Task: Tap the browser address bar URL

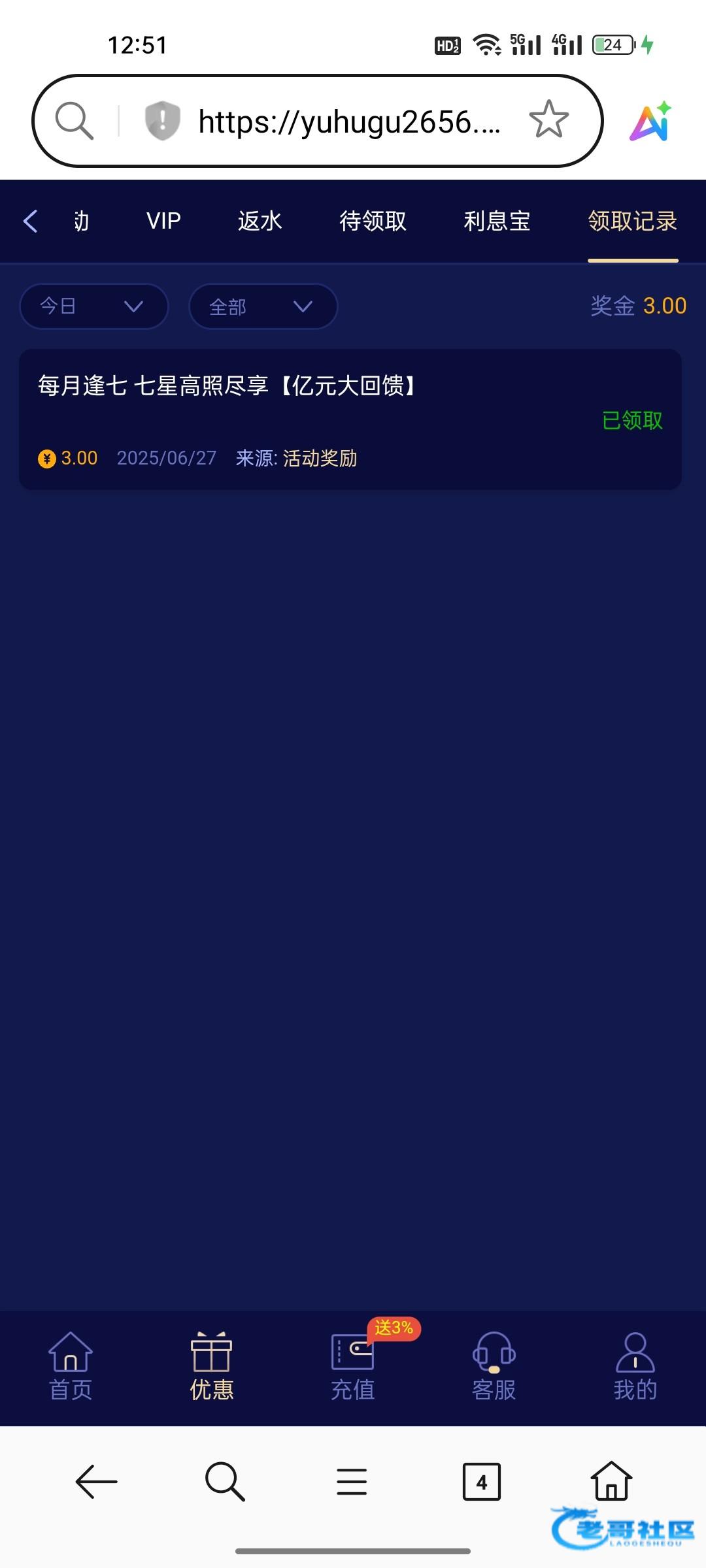Action: [x=349, y=122]
